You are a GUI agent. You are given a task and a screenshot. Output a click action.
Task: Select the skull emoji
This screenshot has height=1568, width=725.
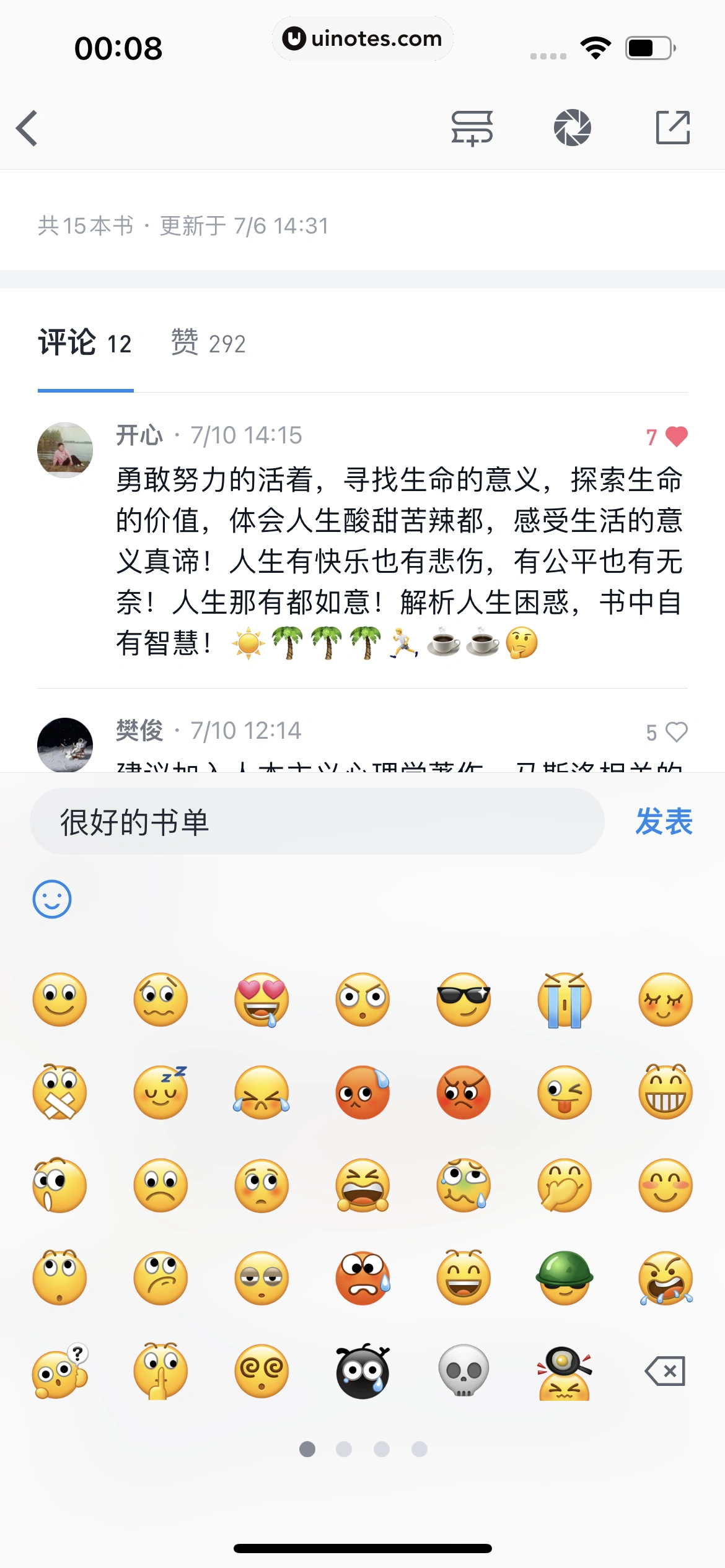463,1371
